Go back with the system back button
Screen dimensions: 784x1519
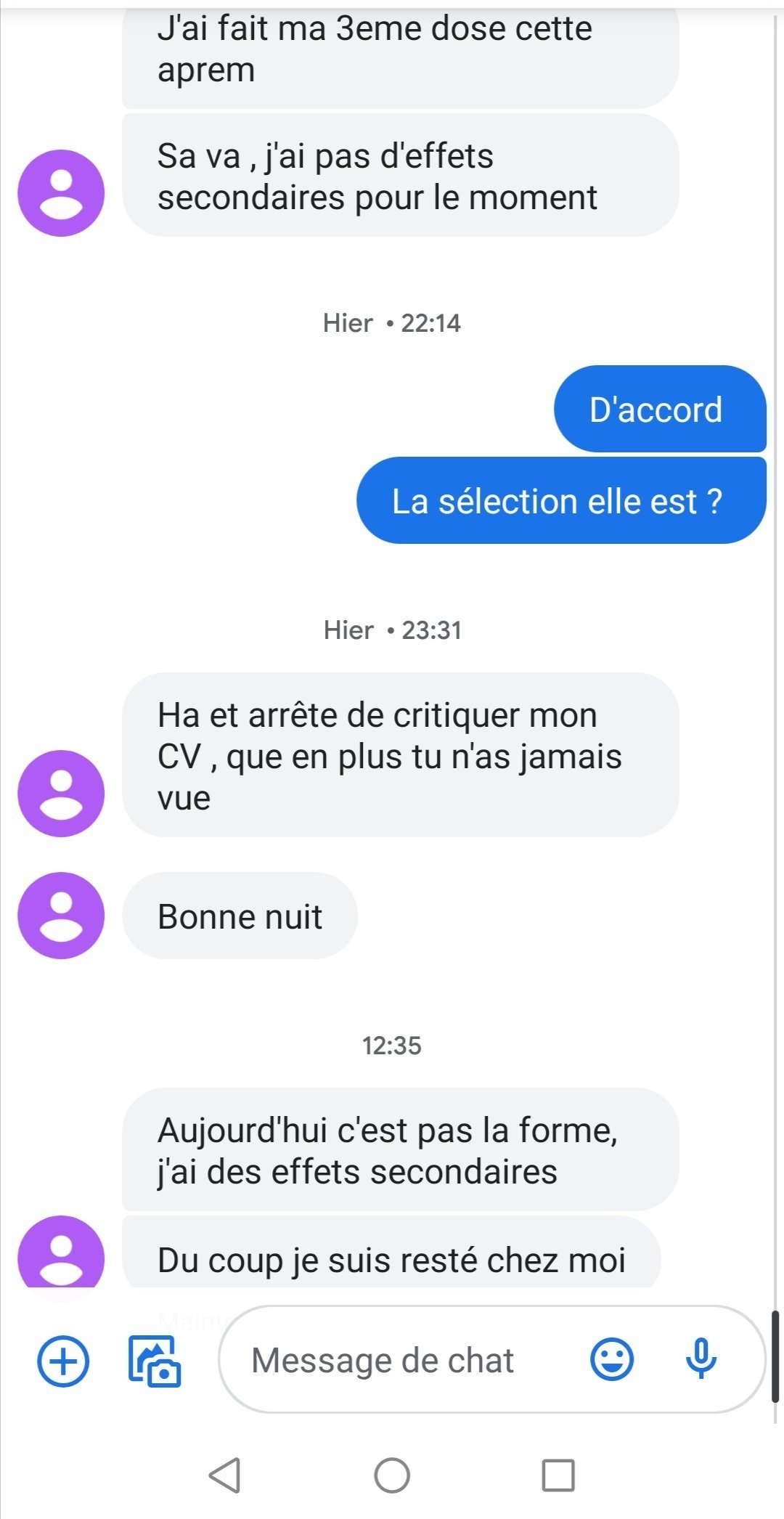224,1475
